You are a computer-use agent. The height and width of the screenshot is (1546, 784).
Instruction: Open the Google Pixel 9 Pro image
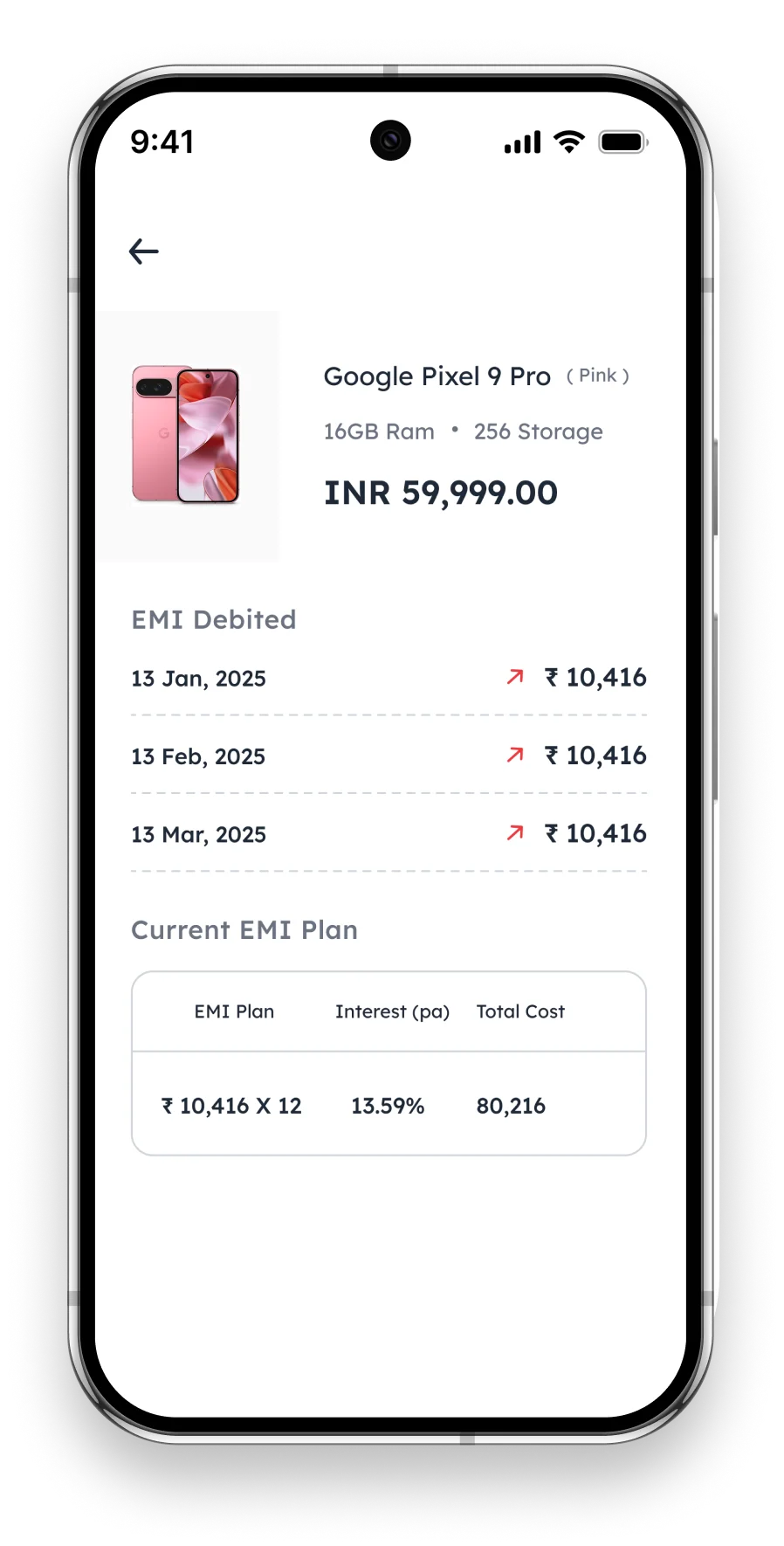(186, 435)
